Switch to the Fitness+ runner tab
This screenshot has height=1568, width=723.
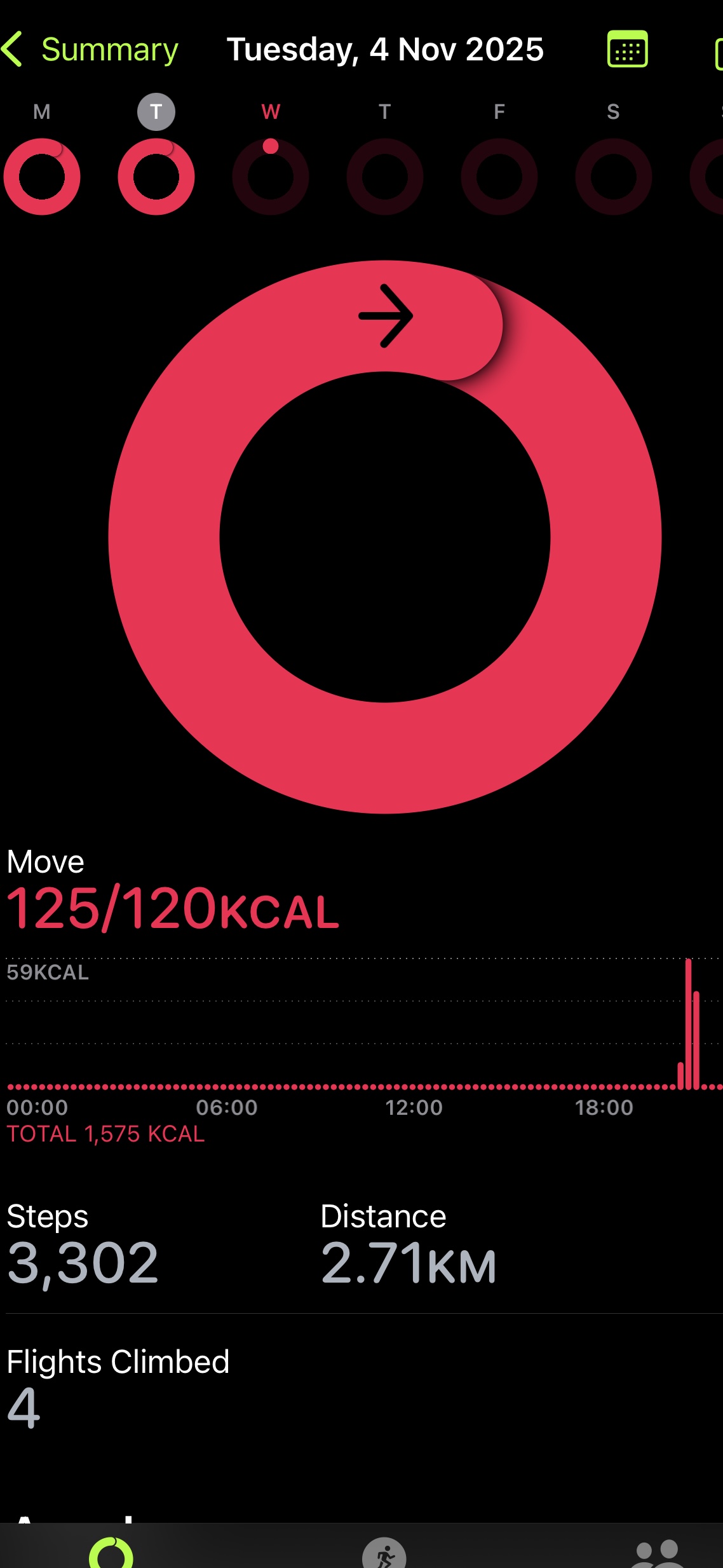click(x=384, y=1553)
